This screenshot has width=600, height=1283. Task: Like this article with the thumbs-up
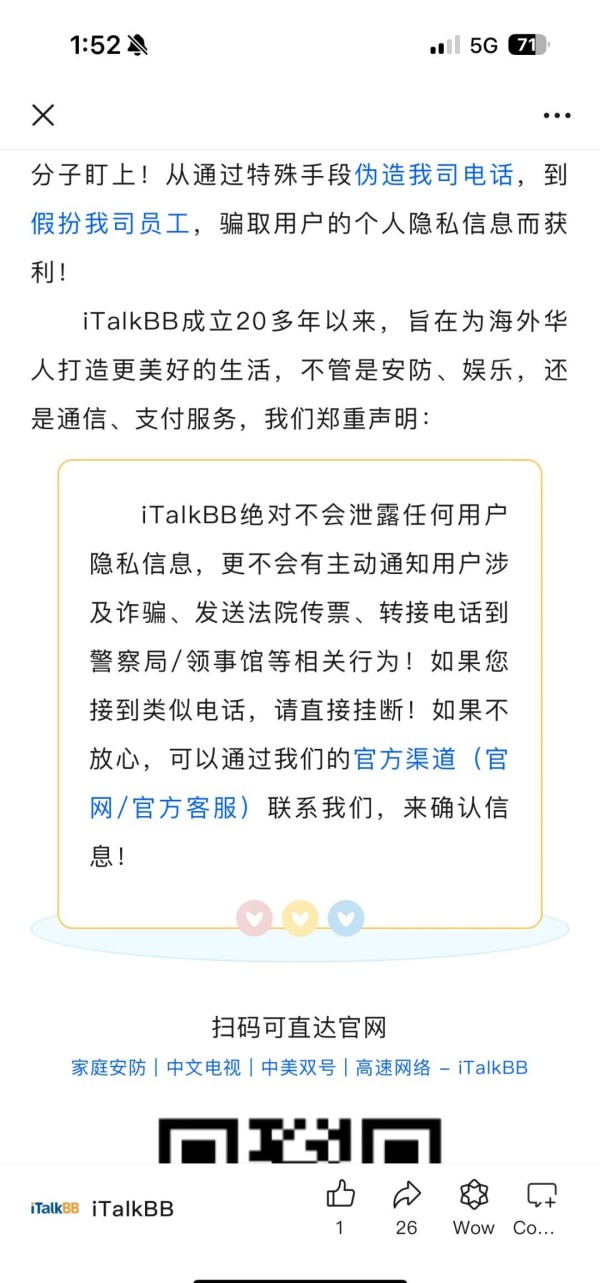point(340,1207)
